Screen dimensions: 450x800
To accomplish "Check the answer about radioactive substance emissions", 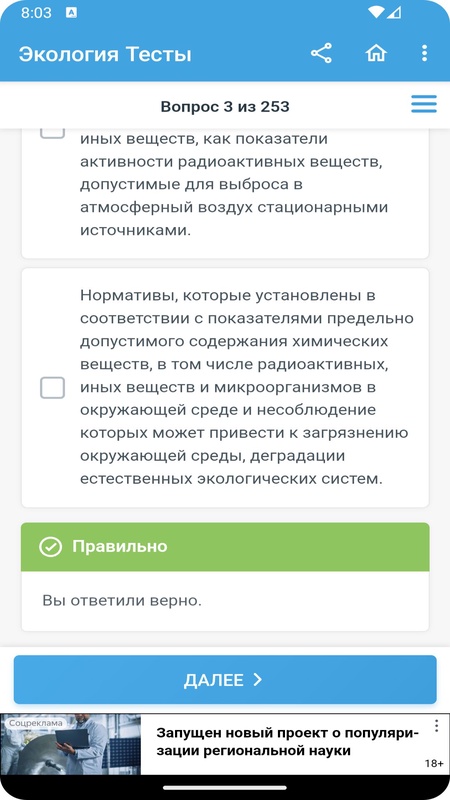I will click(x=53, y=132).
